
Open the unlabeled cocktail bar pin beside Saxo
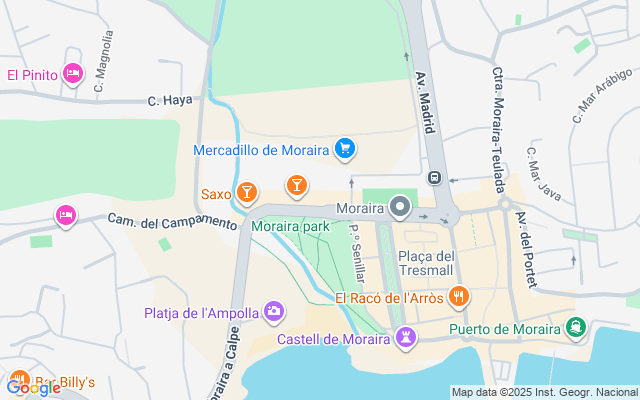[x=297, y=185]
